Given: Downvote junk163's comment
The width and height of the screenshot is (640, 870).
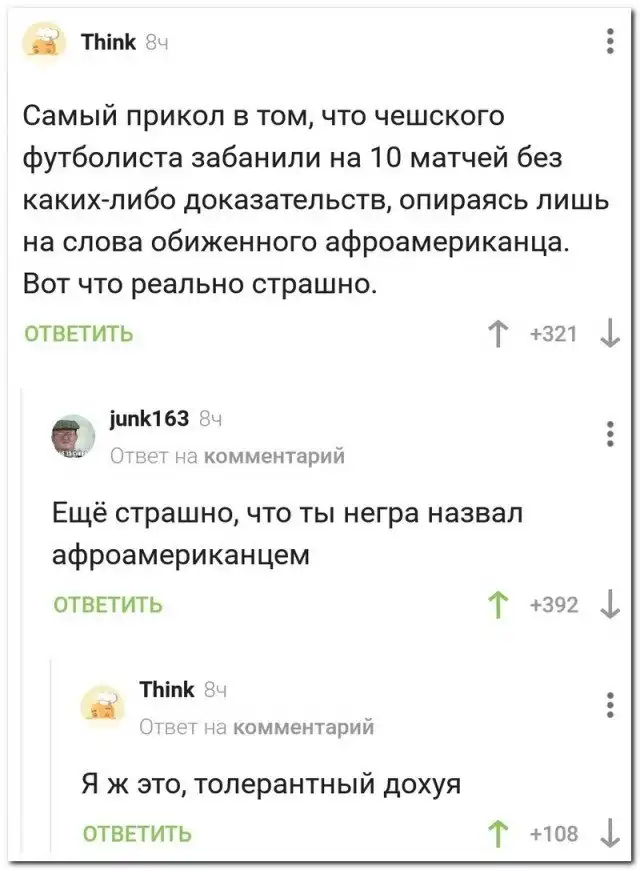Looking at the screenshot, I should 611,603.
